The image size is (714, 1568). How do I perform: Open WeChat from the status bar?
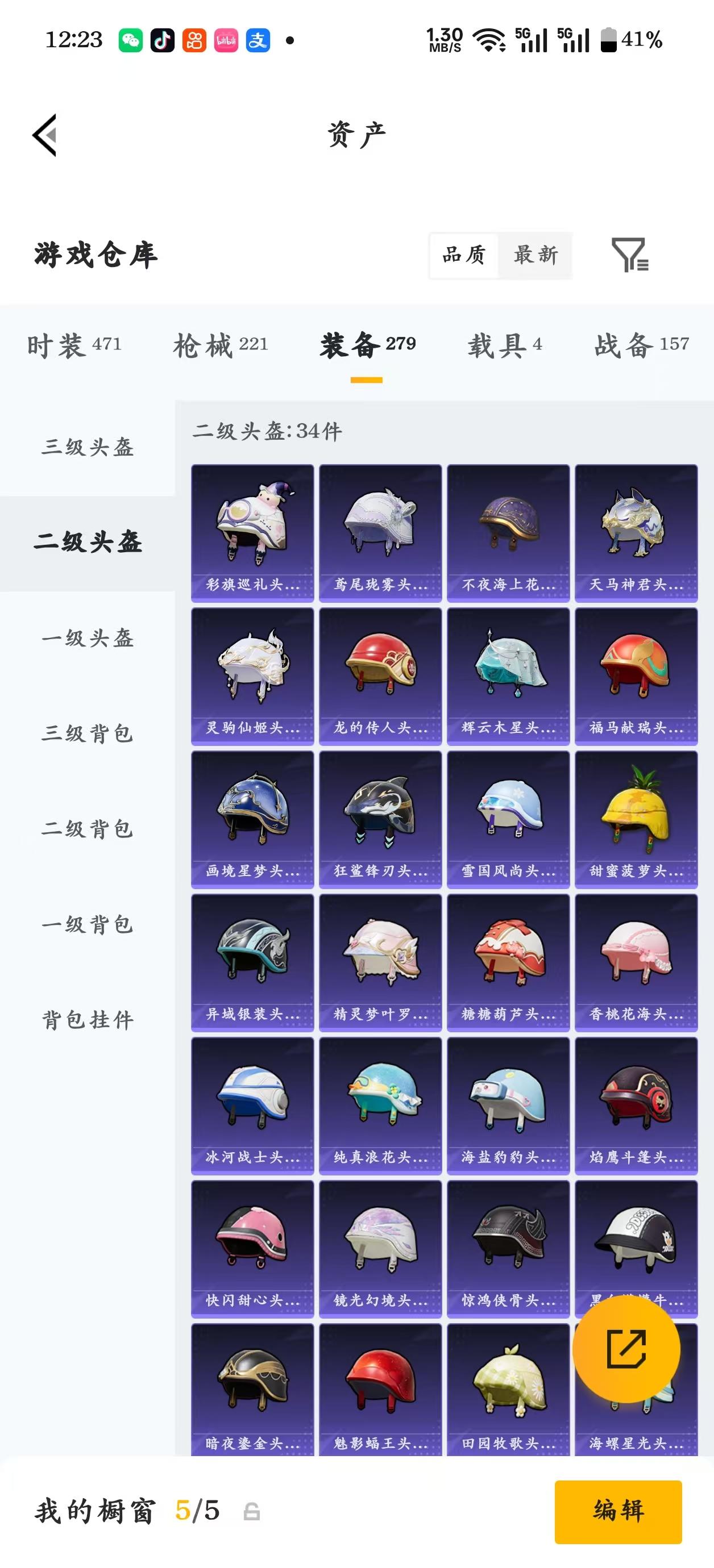tap(131, 40)
